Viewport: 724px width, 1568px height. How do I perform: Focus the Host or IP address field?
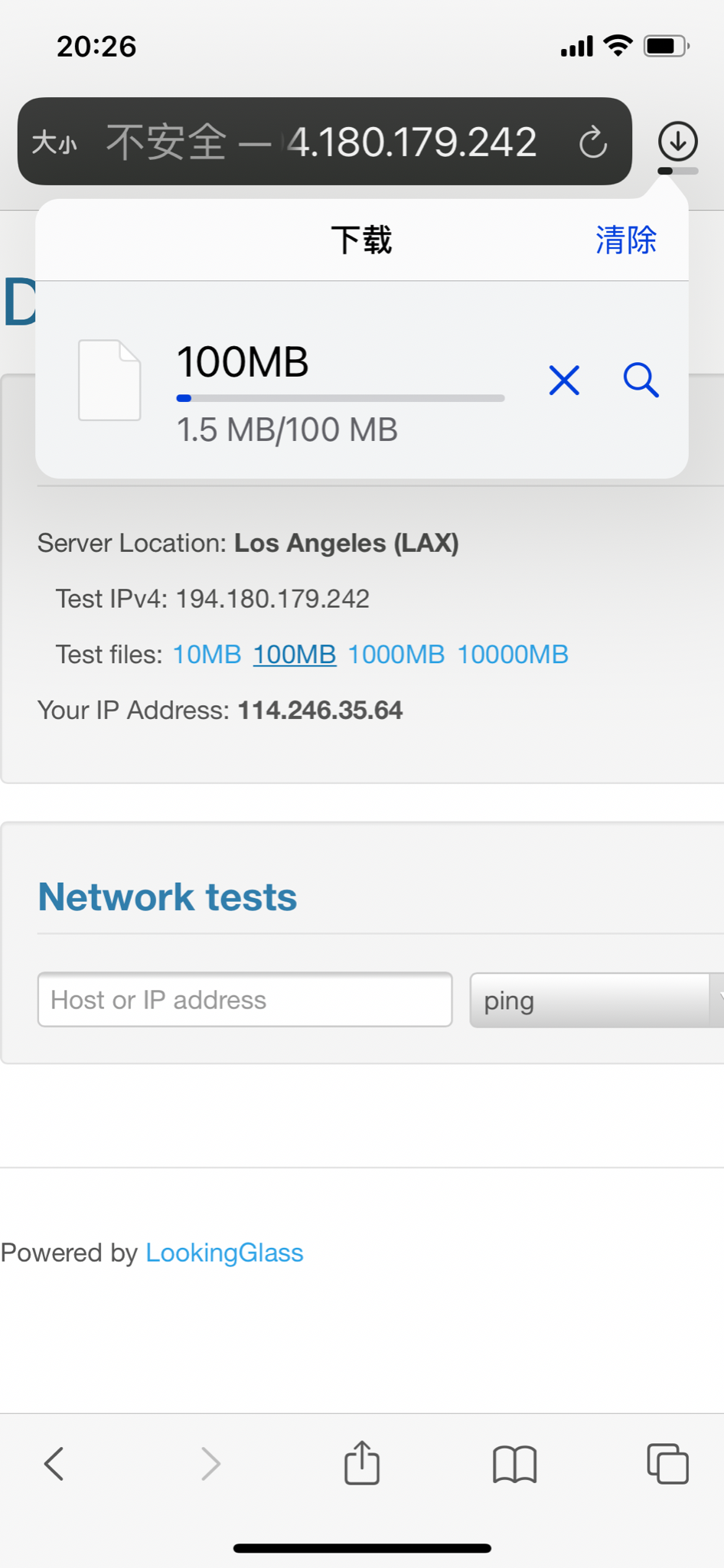[x=245, y=1000]
